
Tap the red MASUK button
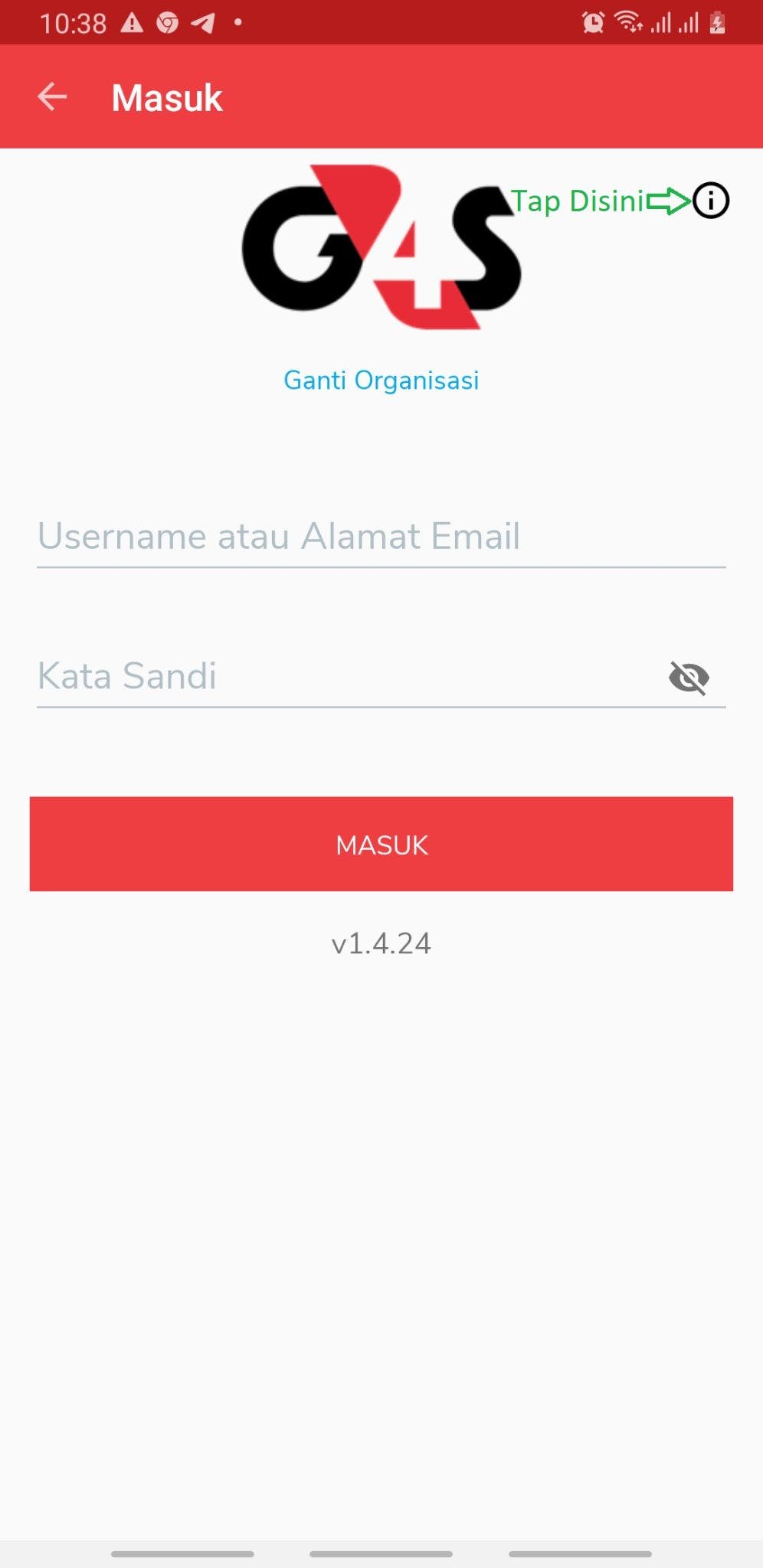(x=381, y=844)
